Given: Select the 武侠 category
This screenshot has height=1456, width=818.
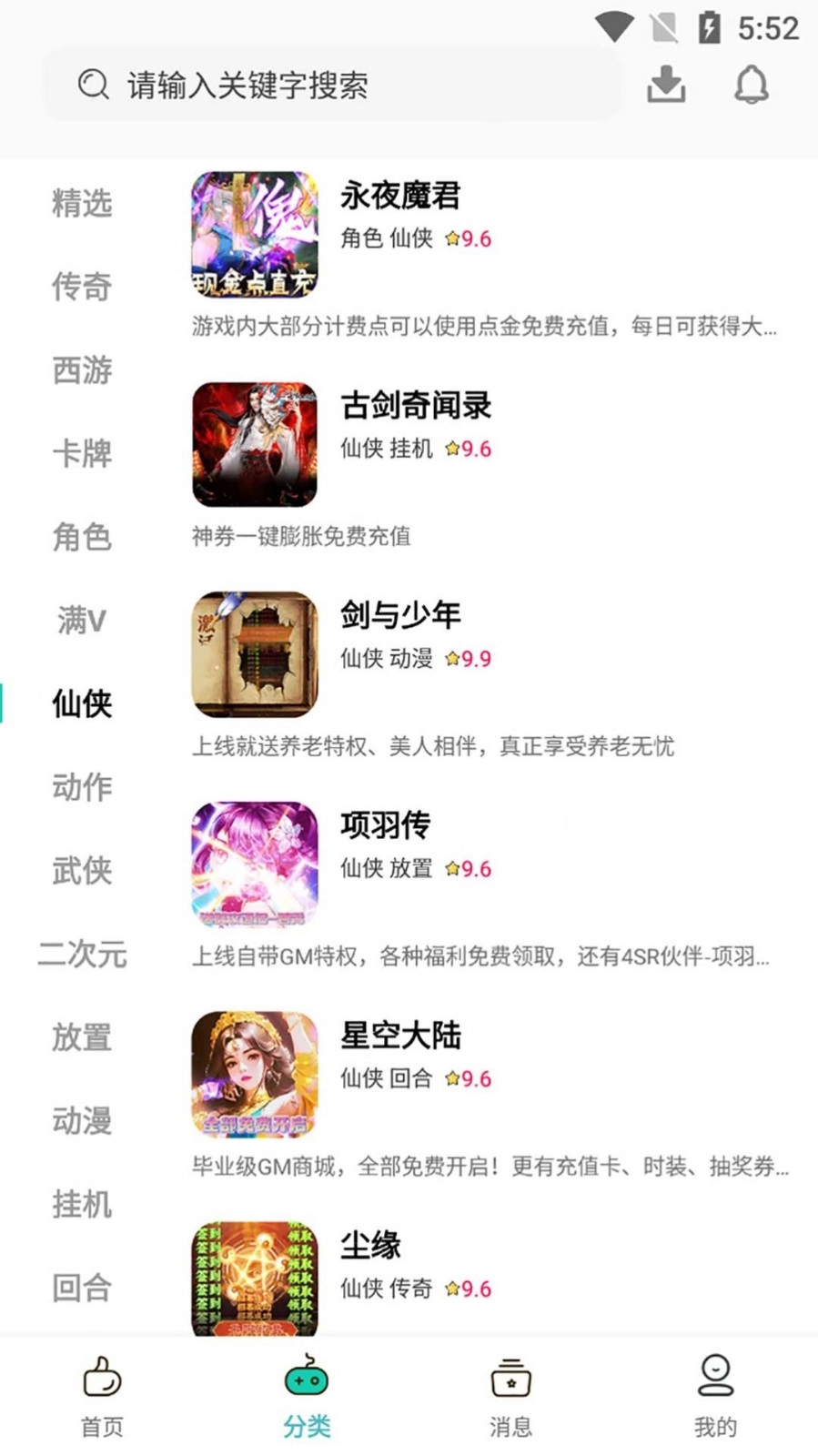Looking at the screenshot, I should pos(82,872).
